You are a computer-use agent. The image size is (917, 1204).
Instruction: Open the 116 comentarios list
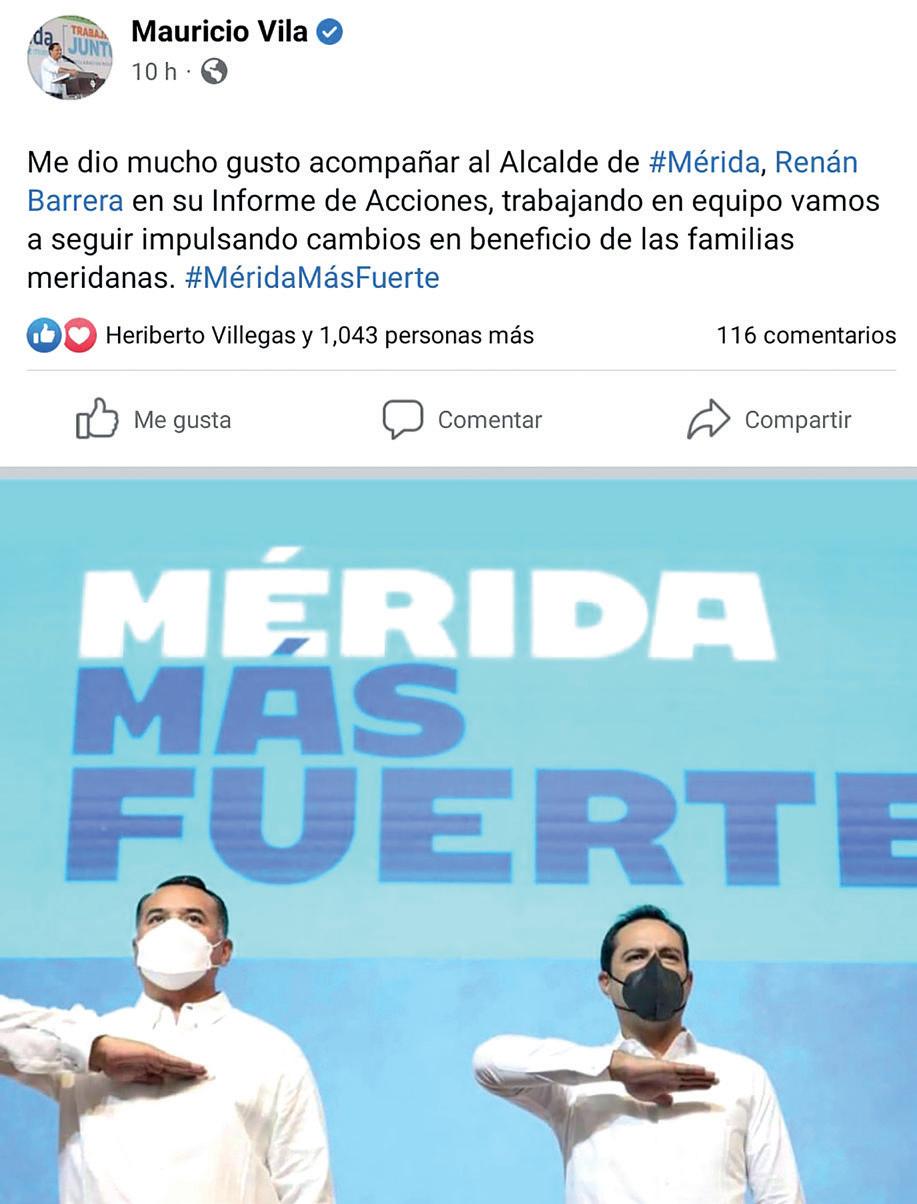coord(805,336)
